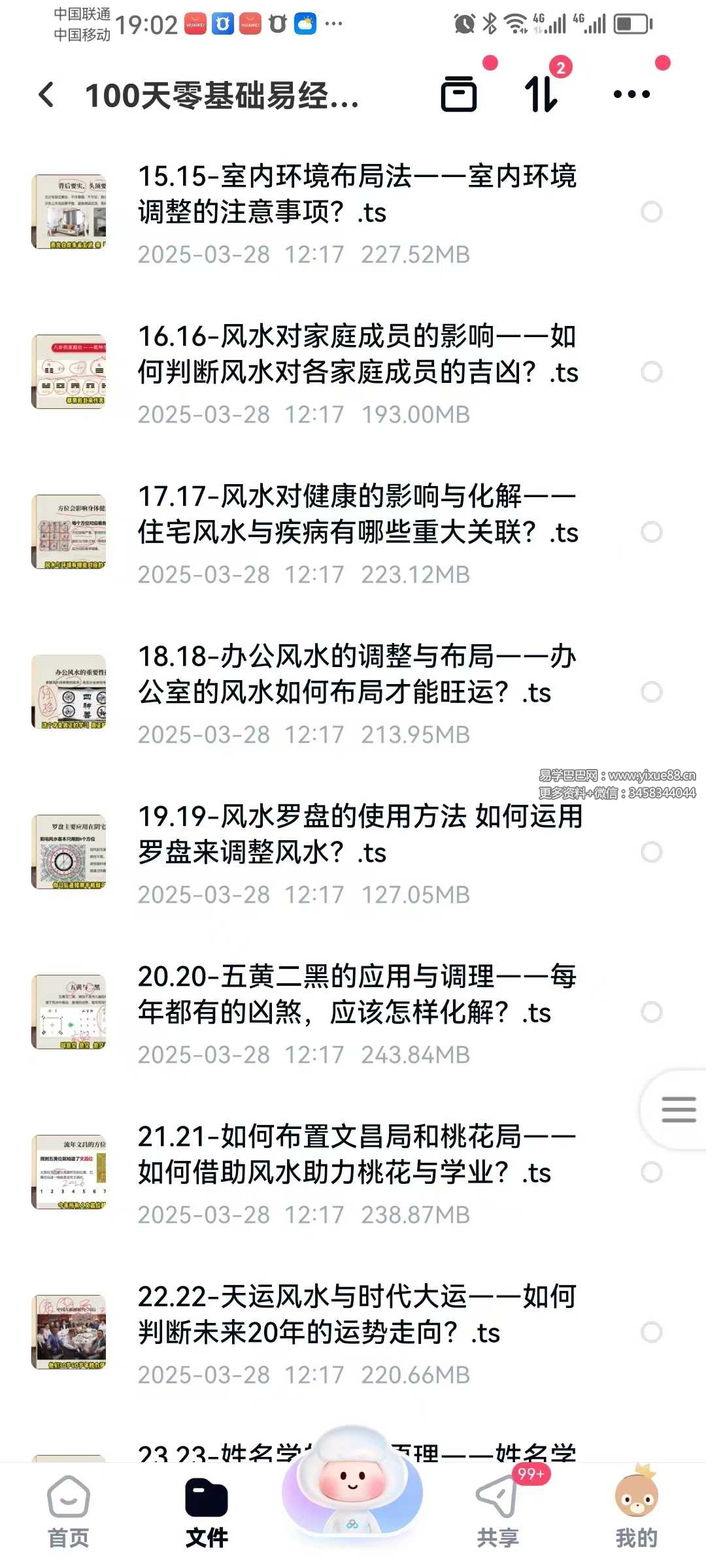Viewport: 706px width, 1568px height.
Task: Select the checkbox for file 21.21-如何布置文昌局和桃花局
Action: click(x=652, y=1172)
